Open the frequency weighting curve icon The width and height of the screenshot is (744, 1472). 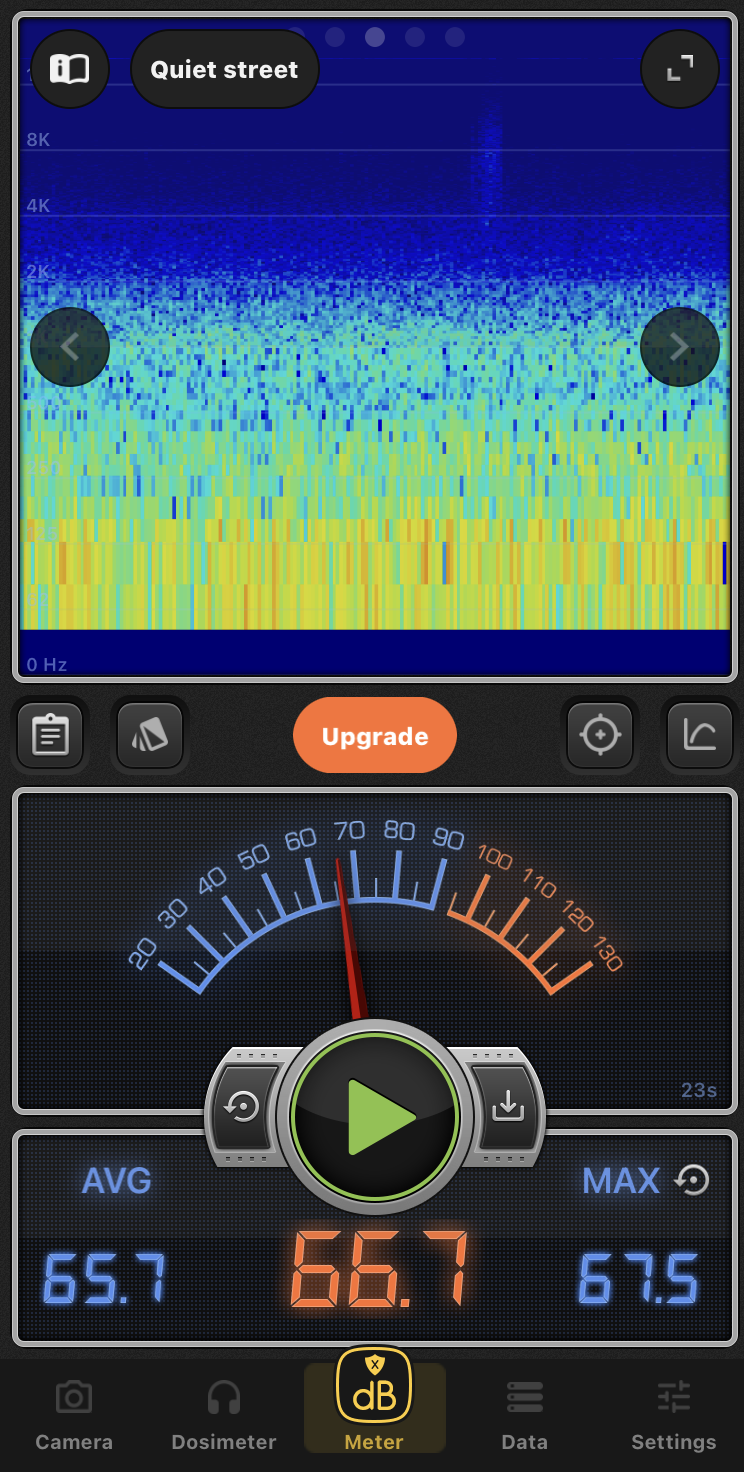point(699,736)
